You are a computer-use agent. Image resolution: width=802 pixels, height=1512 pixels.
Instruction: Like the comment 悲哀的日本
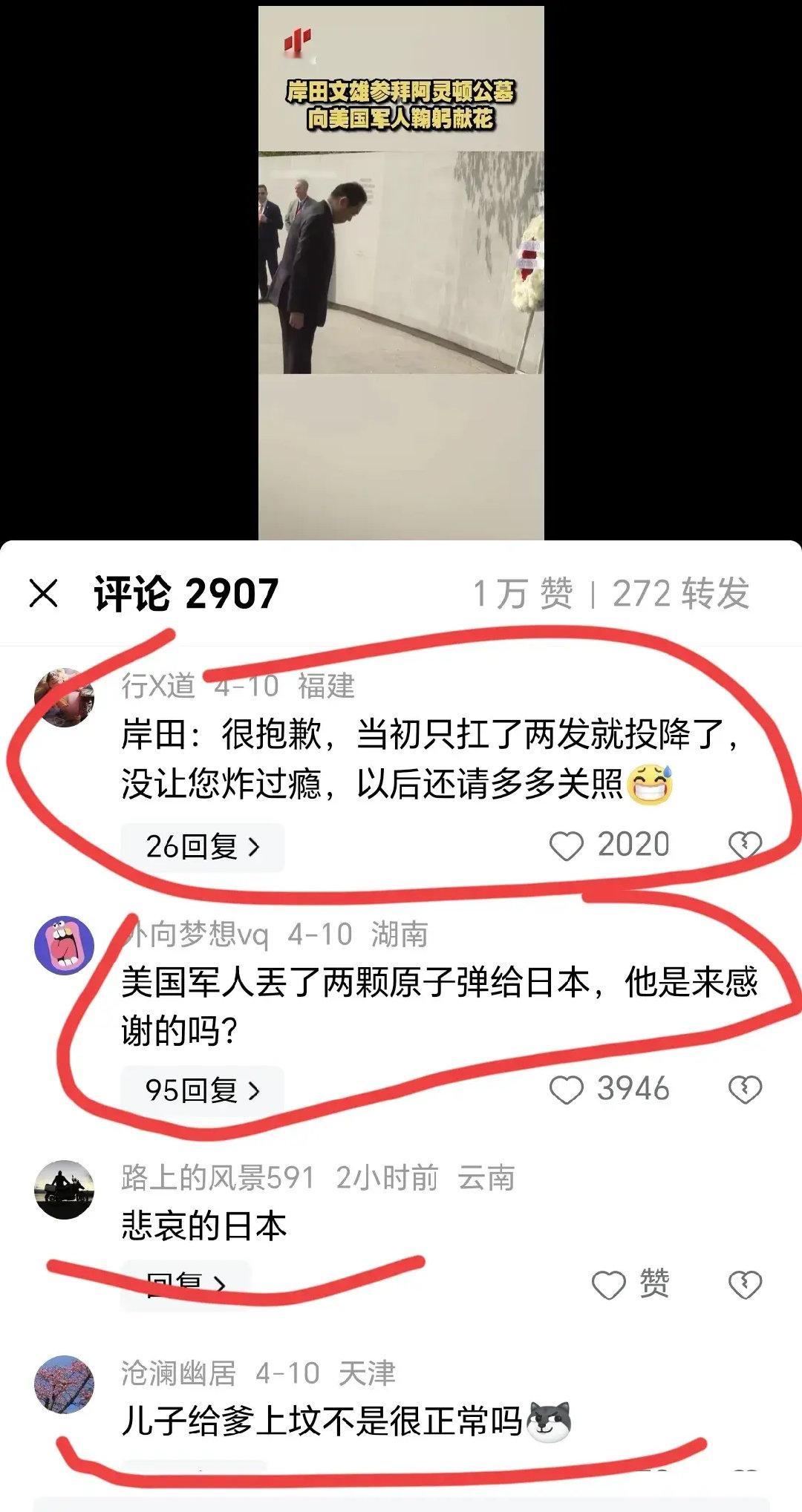(609, 1285)
